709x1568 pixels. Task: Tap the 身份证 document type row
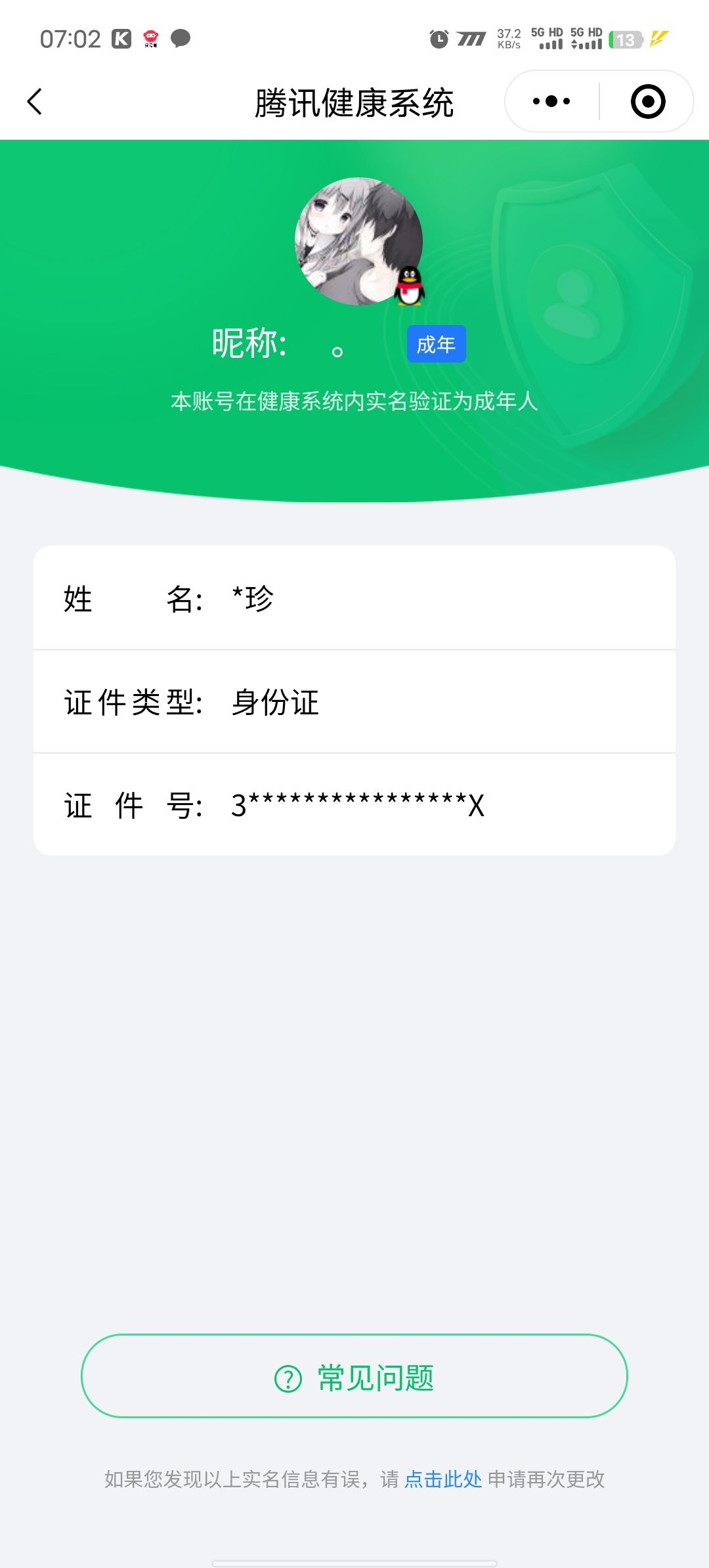click(x=354, y=701)
